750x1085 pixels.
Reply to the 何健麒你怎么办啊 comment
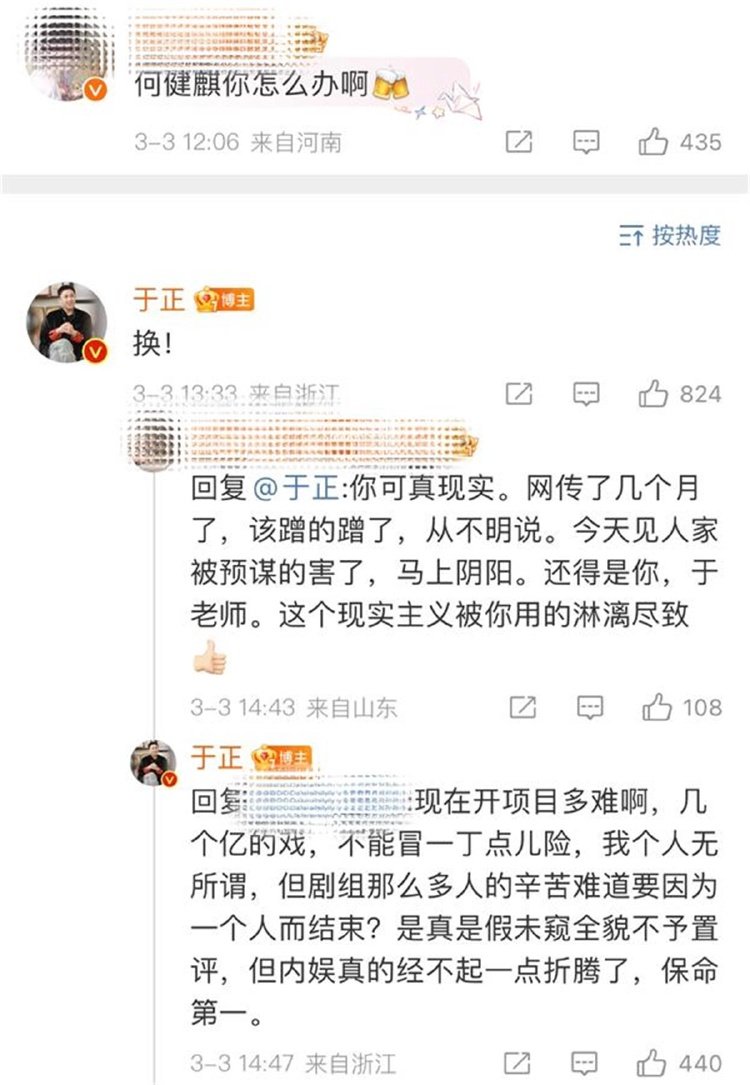pyautogui.click(x=586, y=142)
